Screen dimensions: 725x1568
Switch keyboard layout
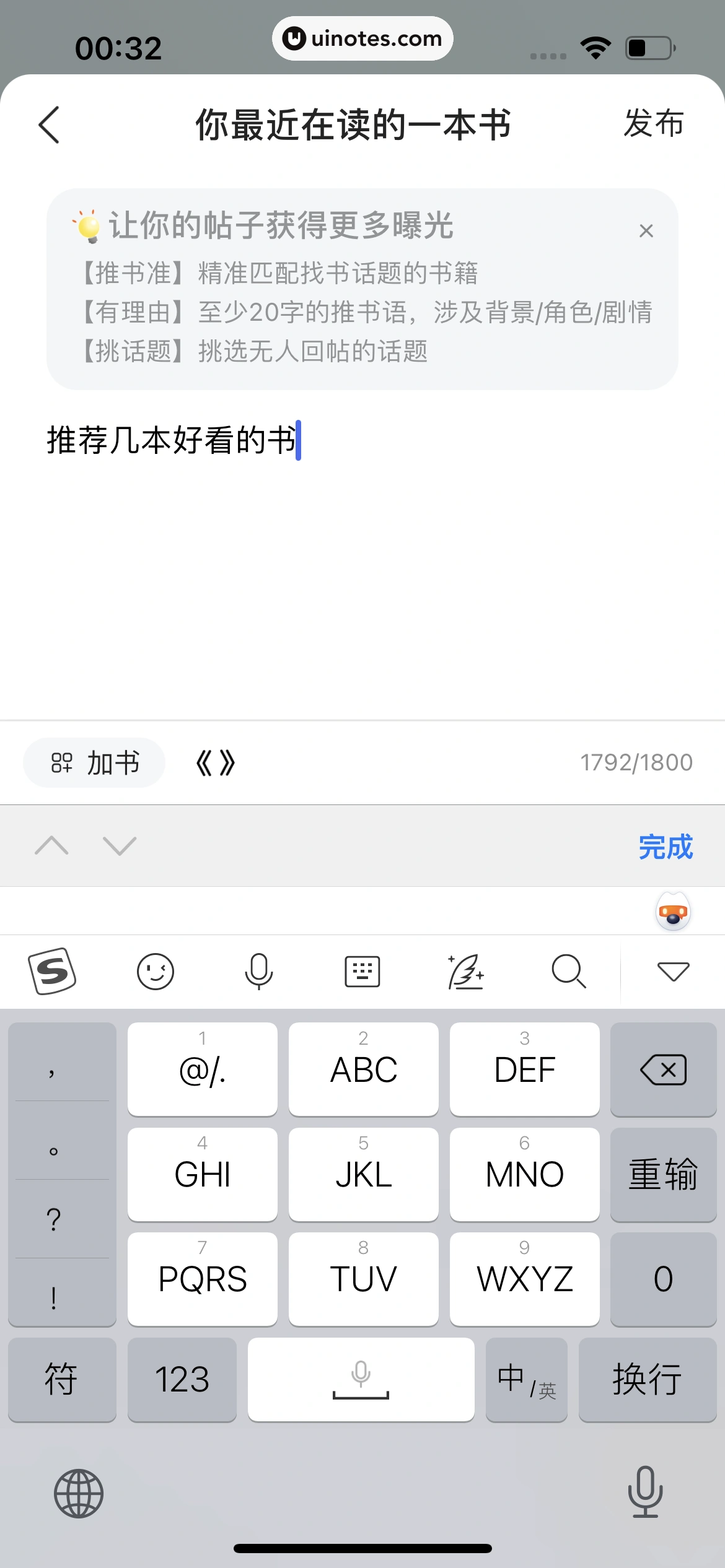362,971
